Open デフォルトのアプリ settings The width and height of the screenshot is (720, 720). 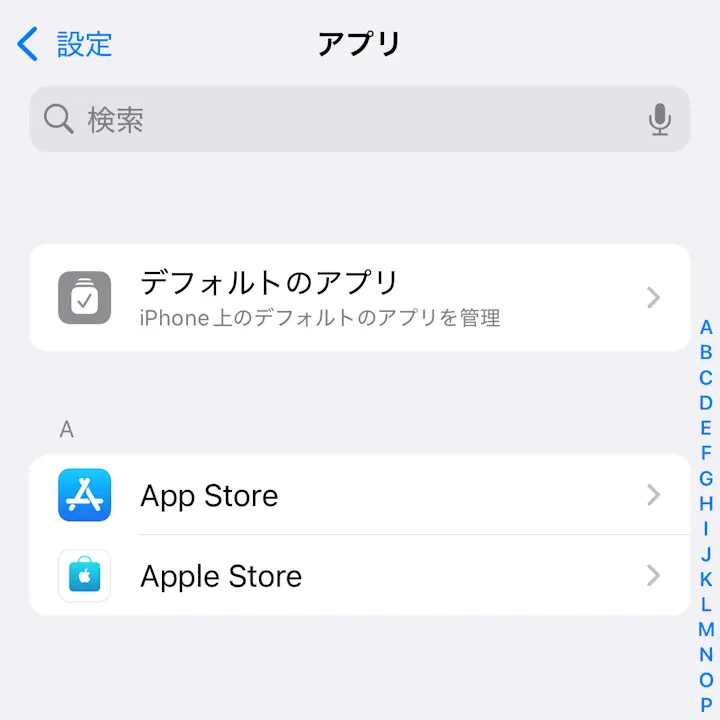coord(360,298)
